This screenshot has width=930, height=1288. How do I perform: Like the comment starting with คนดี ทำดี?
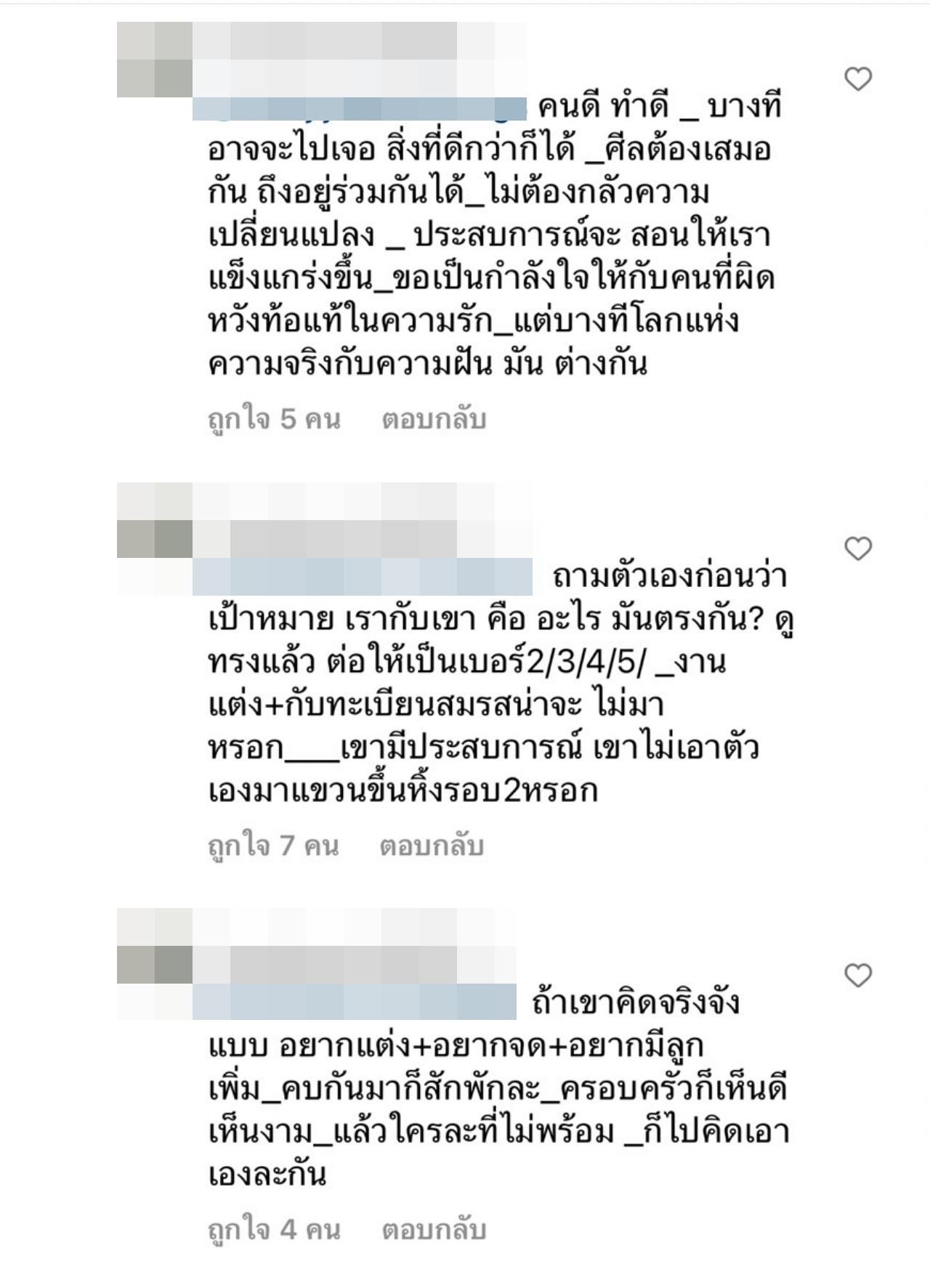pyautogui.click(x=858, y=79)
